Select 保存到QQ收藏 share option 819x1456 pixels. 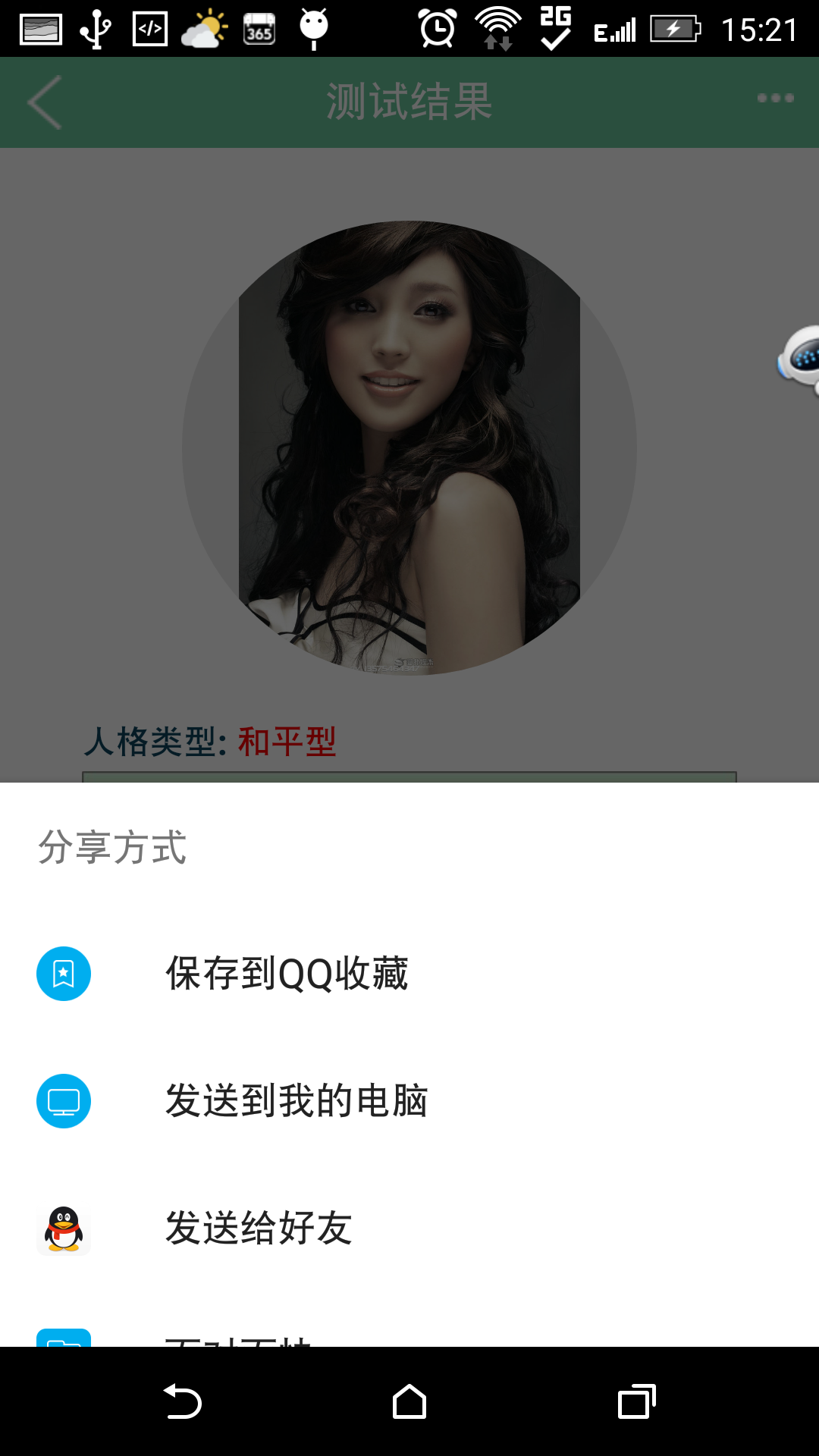(287, 974)
